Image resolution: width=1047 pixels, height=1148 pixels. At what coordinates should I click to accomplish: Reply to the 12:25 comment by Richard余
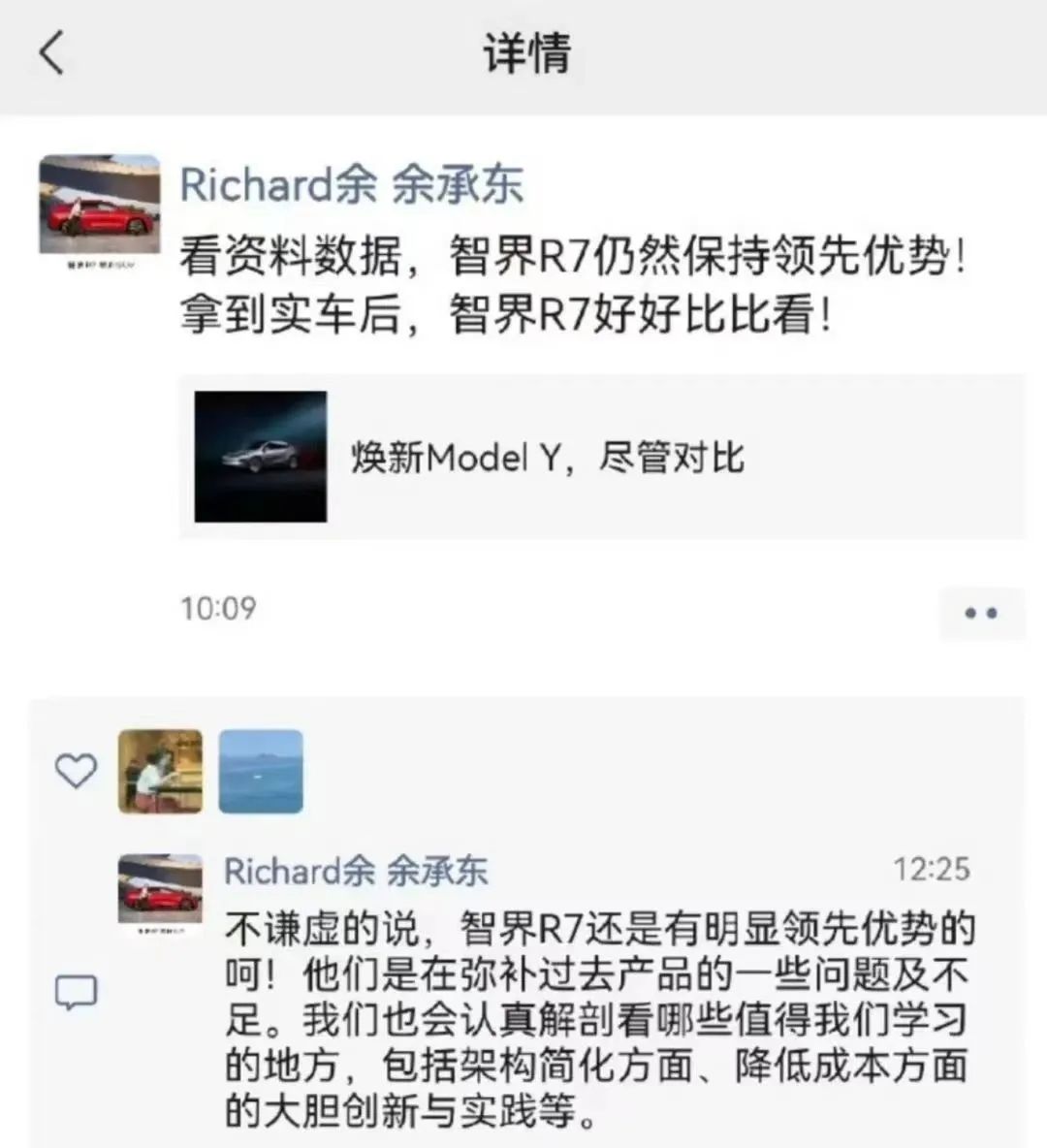pos(599,1018)
